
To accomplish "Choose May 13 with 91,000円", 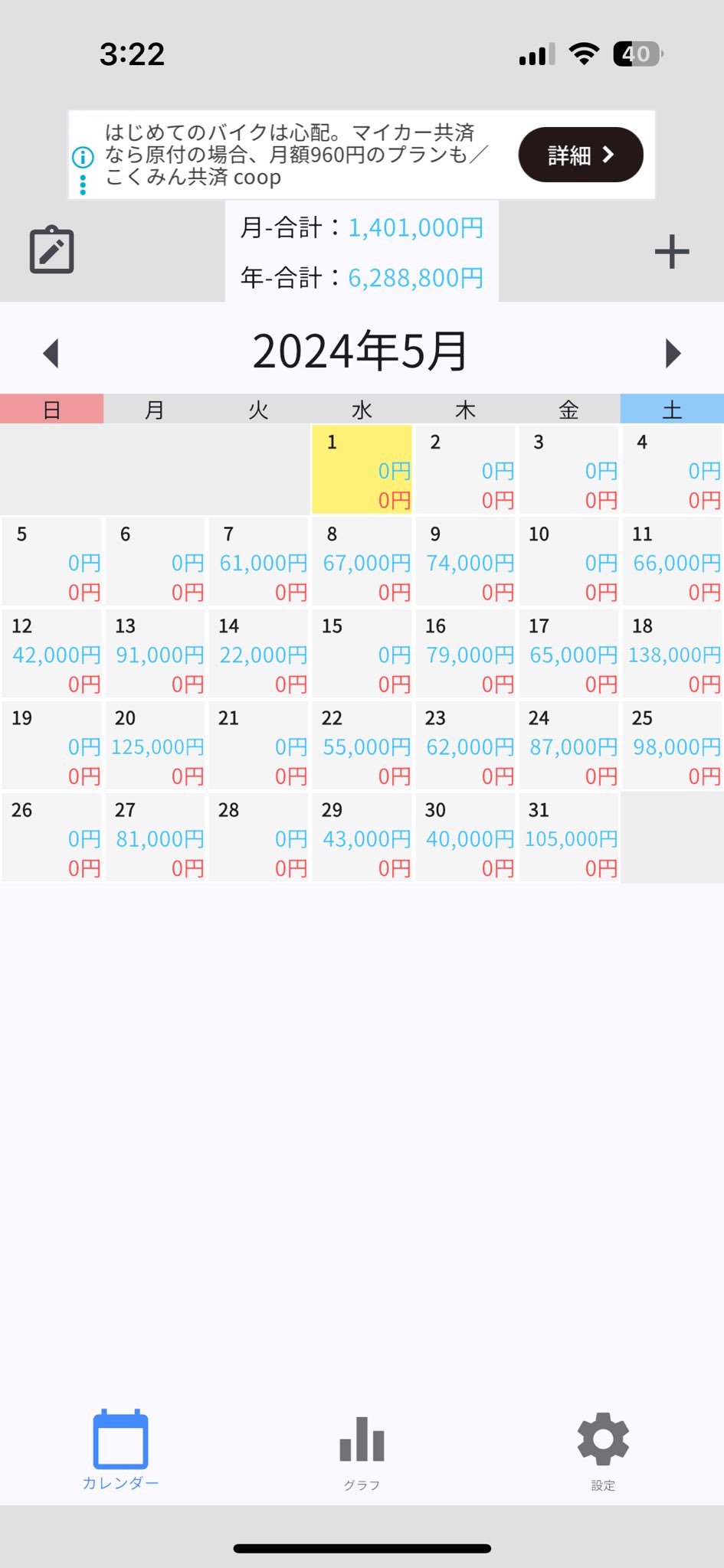I will coord(156,653).
